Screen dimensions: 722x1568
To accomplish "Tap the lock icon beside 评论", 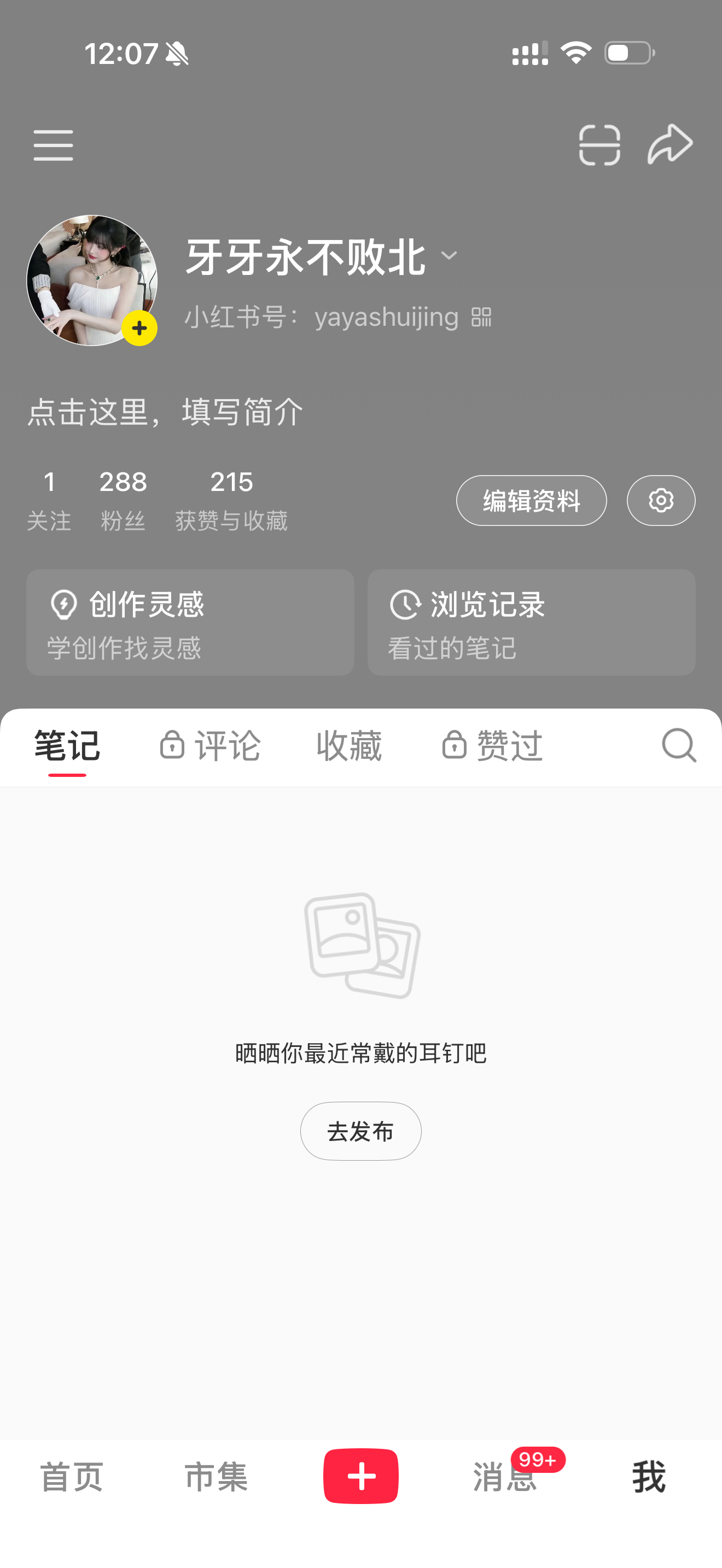I will click(x=172, y=745).
